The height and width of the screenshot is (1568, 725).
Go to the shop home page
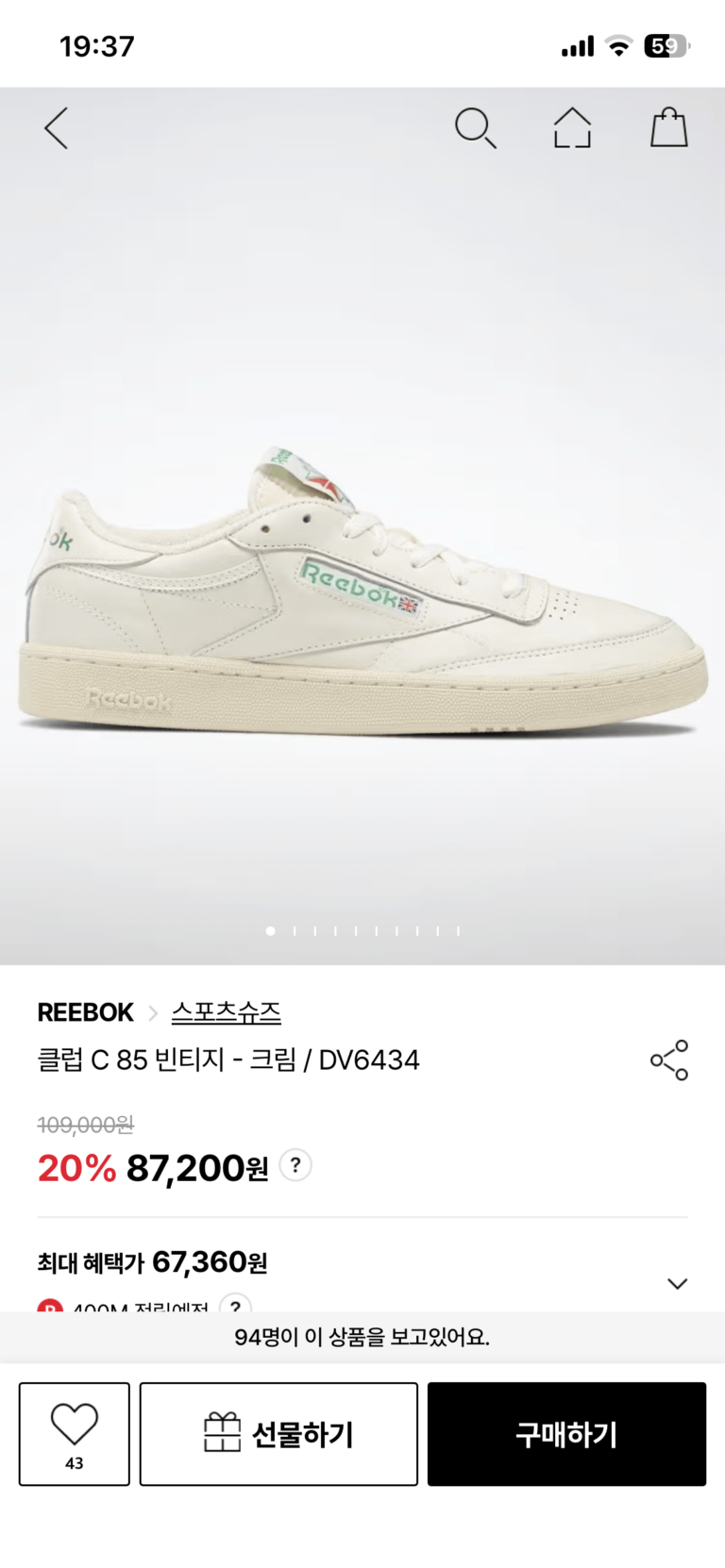point(572,128)
